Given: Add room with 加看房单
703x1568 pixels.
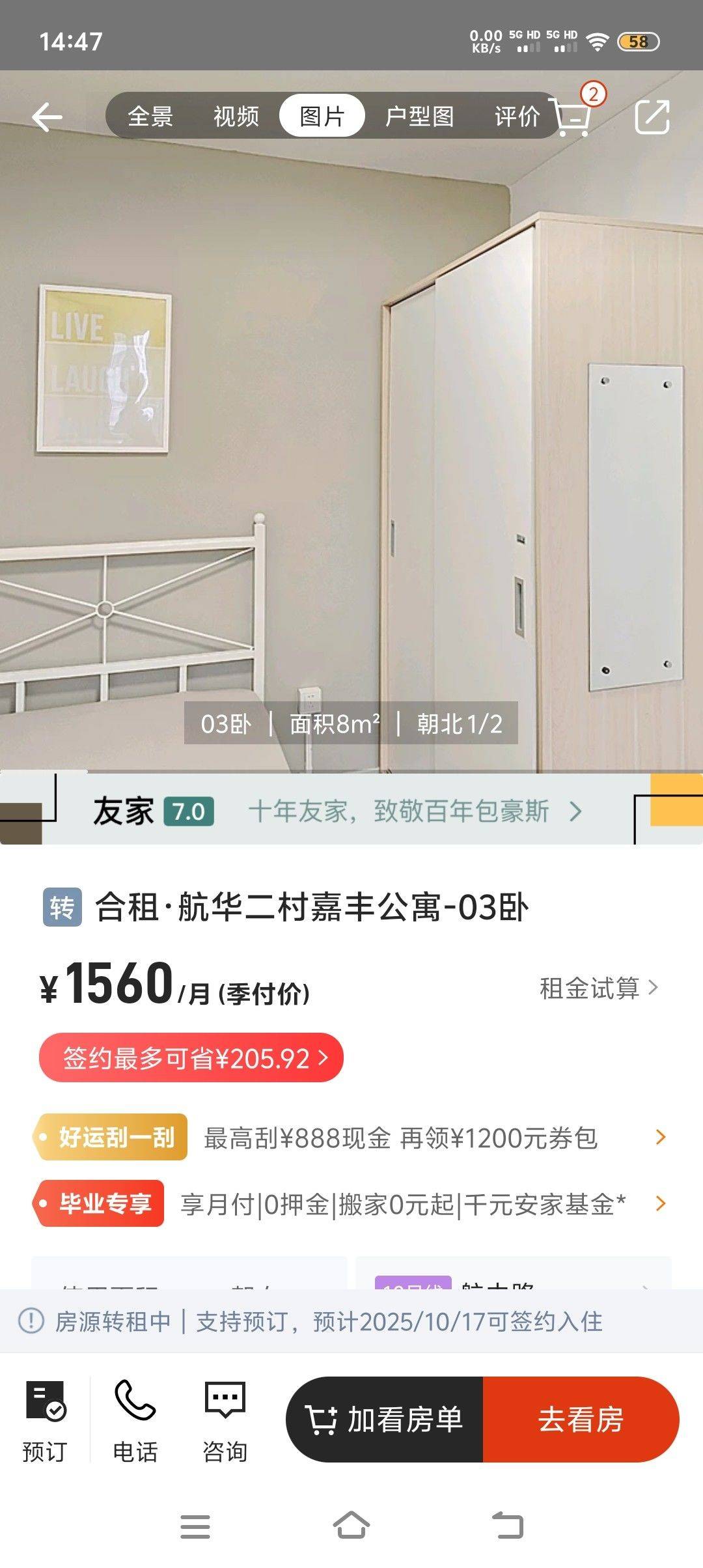Looking at the screenshot, I should point(385,1420).
